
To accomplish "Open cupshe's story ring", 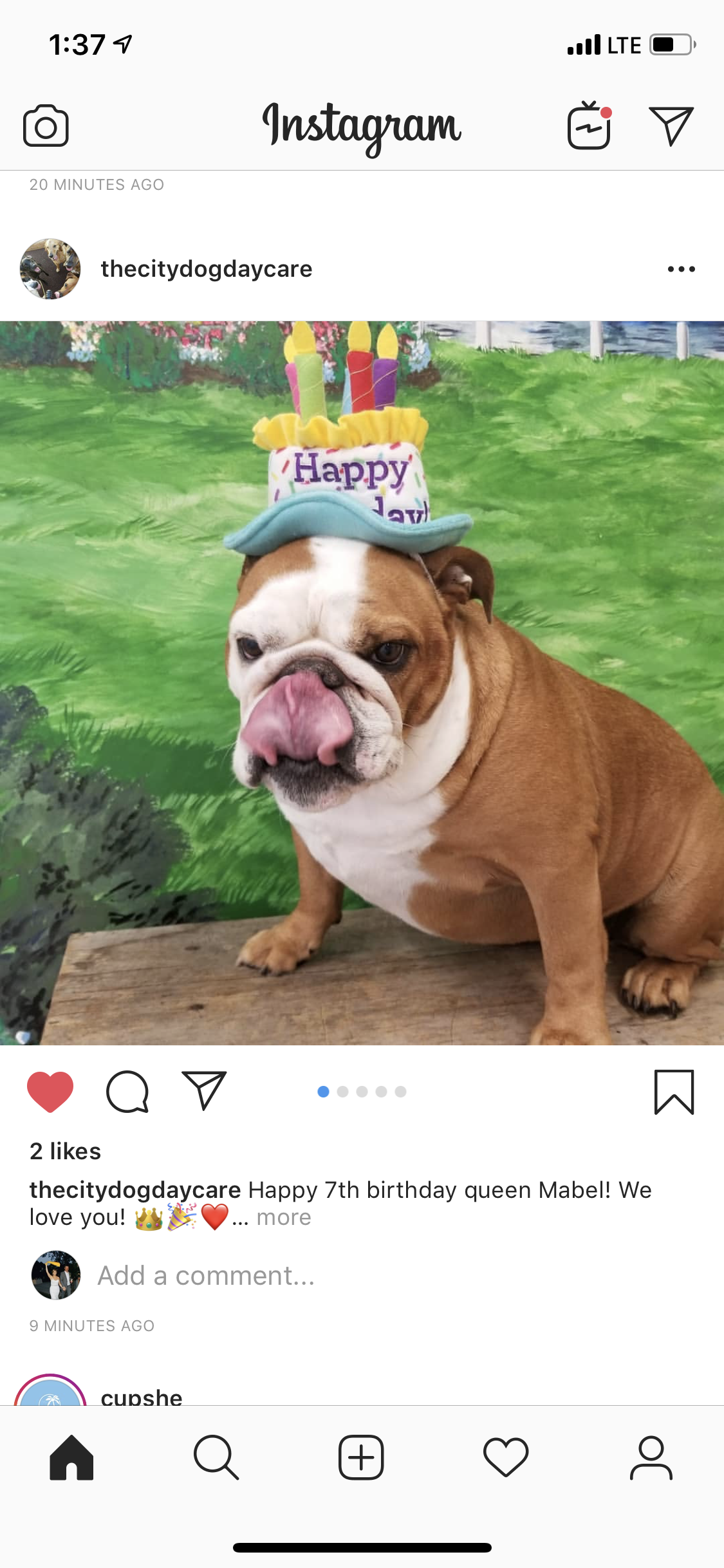I will click(50, 1392).
